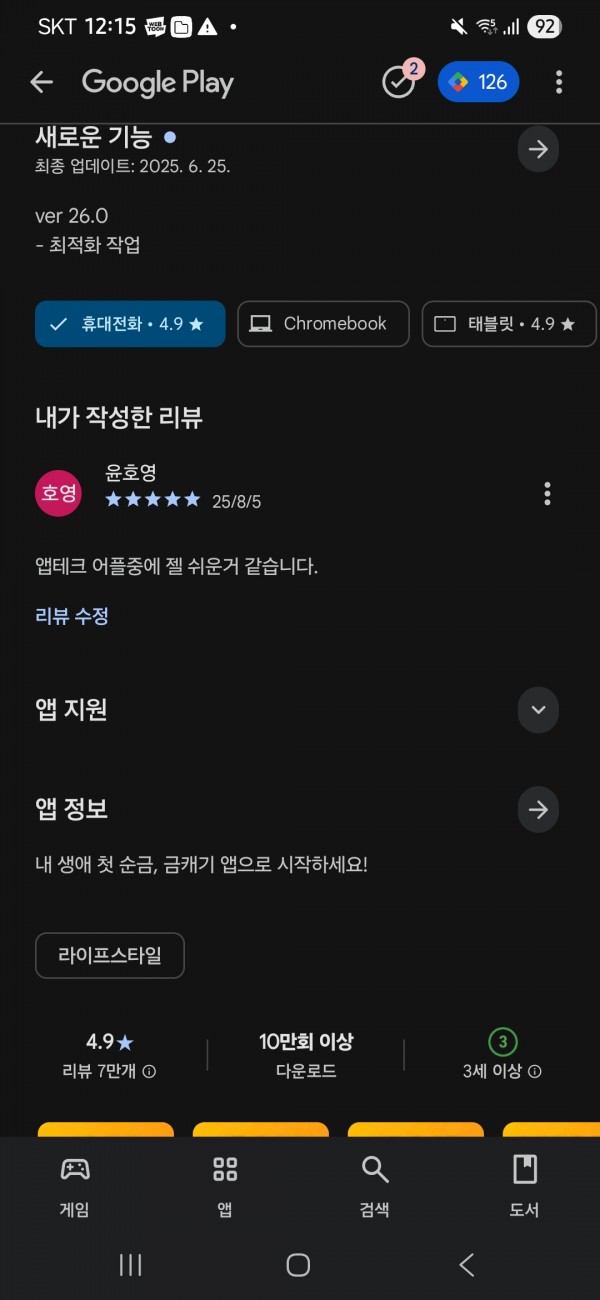The width and height of the screenshot is (600, 1300).
Task: Switch to the 게임 tab
Action: point(75,1186)
